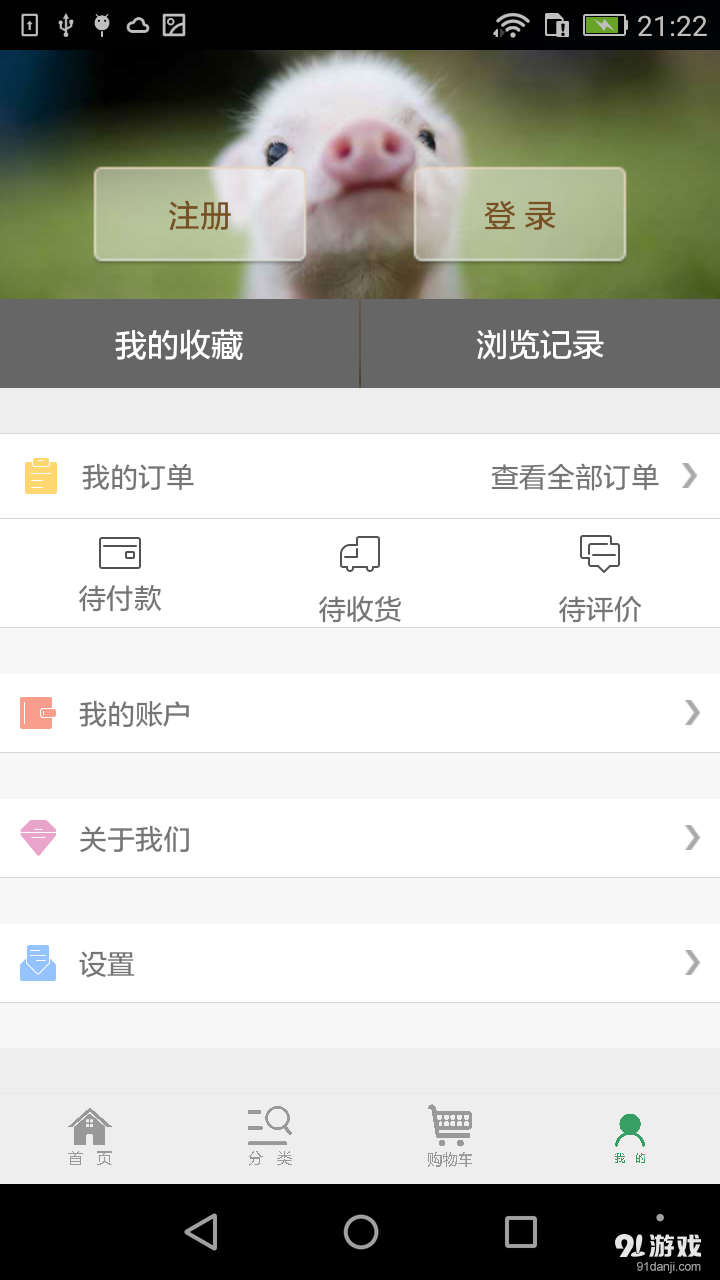Screen dimensions: 720x1280
Task: Tap the delivery truck icon for 待收货
Action: tap(360, 553)
